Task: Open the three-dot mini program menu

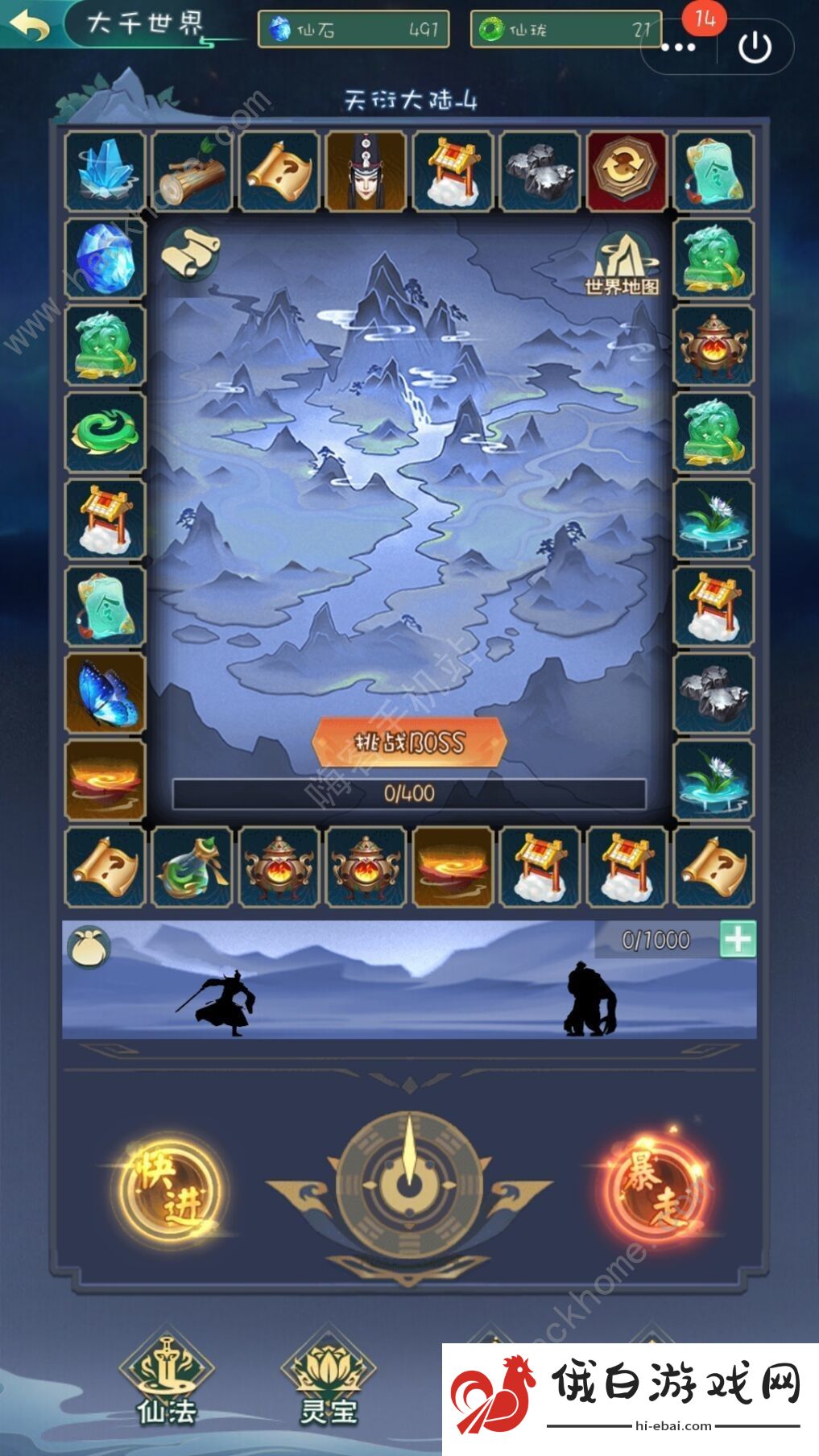Action: [678, 47]
